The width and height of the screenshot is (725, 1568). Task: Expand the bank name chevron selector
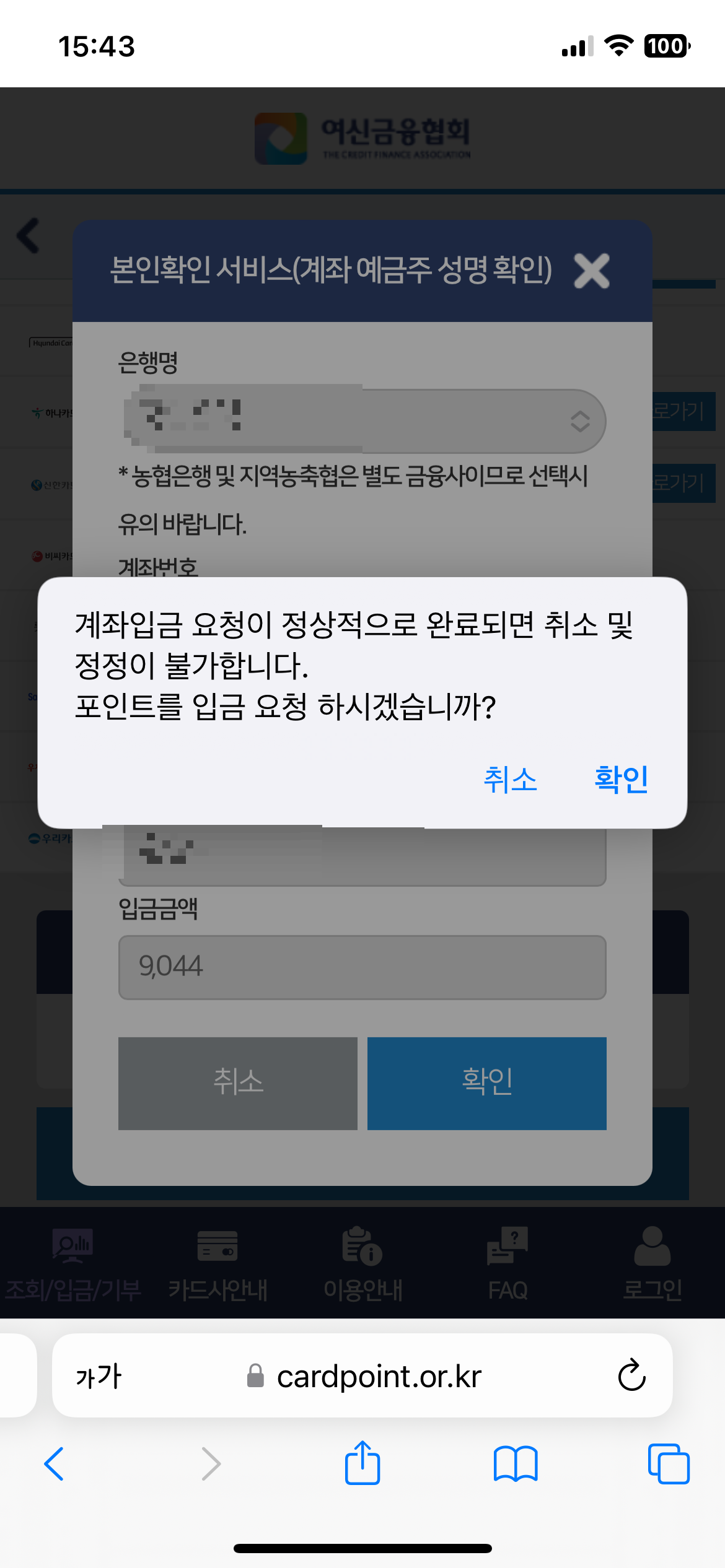click(x=579, y=420)
